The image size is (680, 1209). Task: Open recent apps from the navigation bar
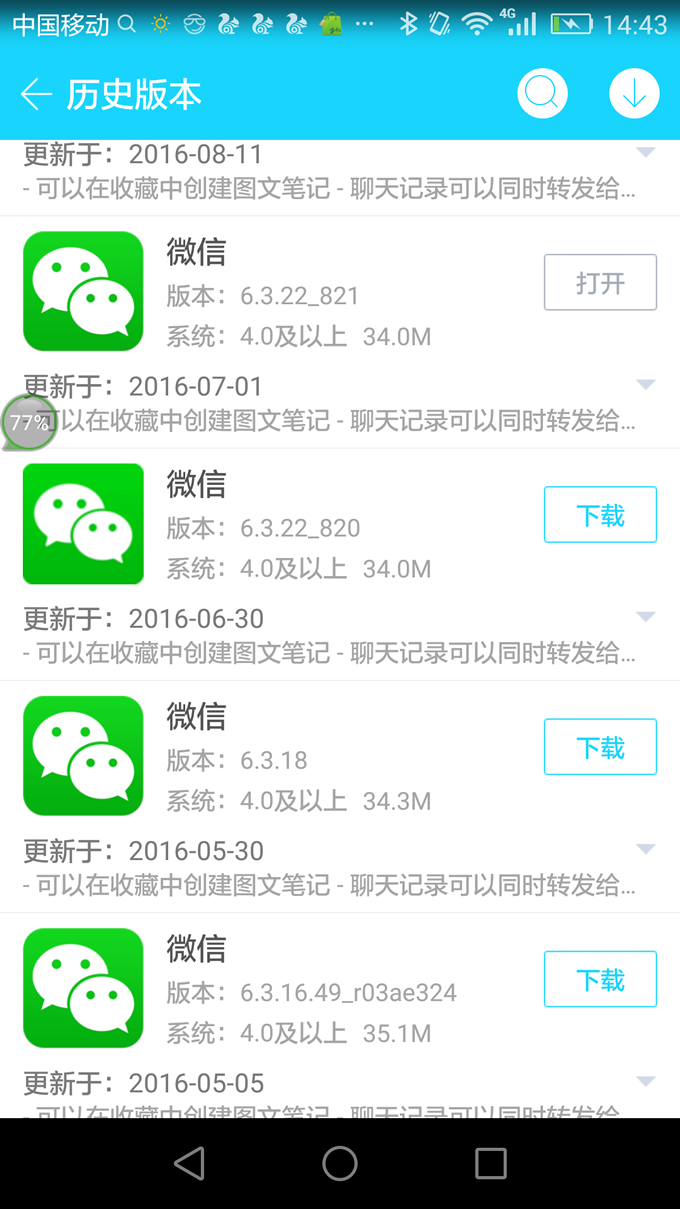(490, 1163)
